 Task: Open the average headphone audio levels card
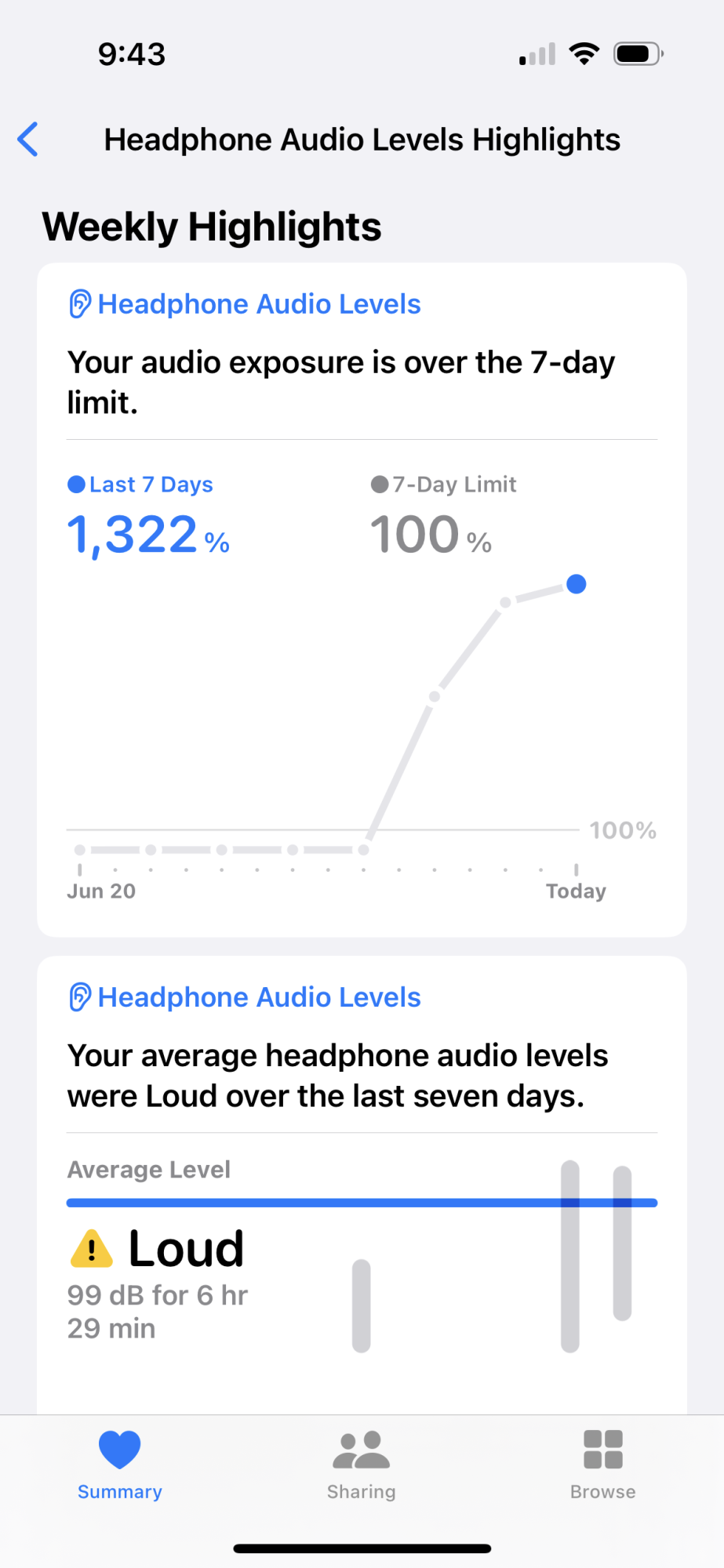(x=362, y=1185)
